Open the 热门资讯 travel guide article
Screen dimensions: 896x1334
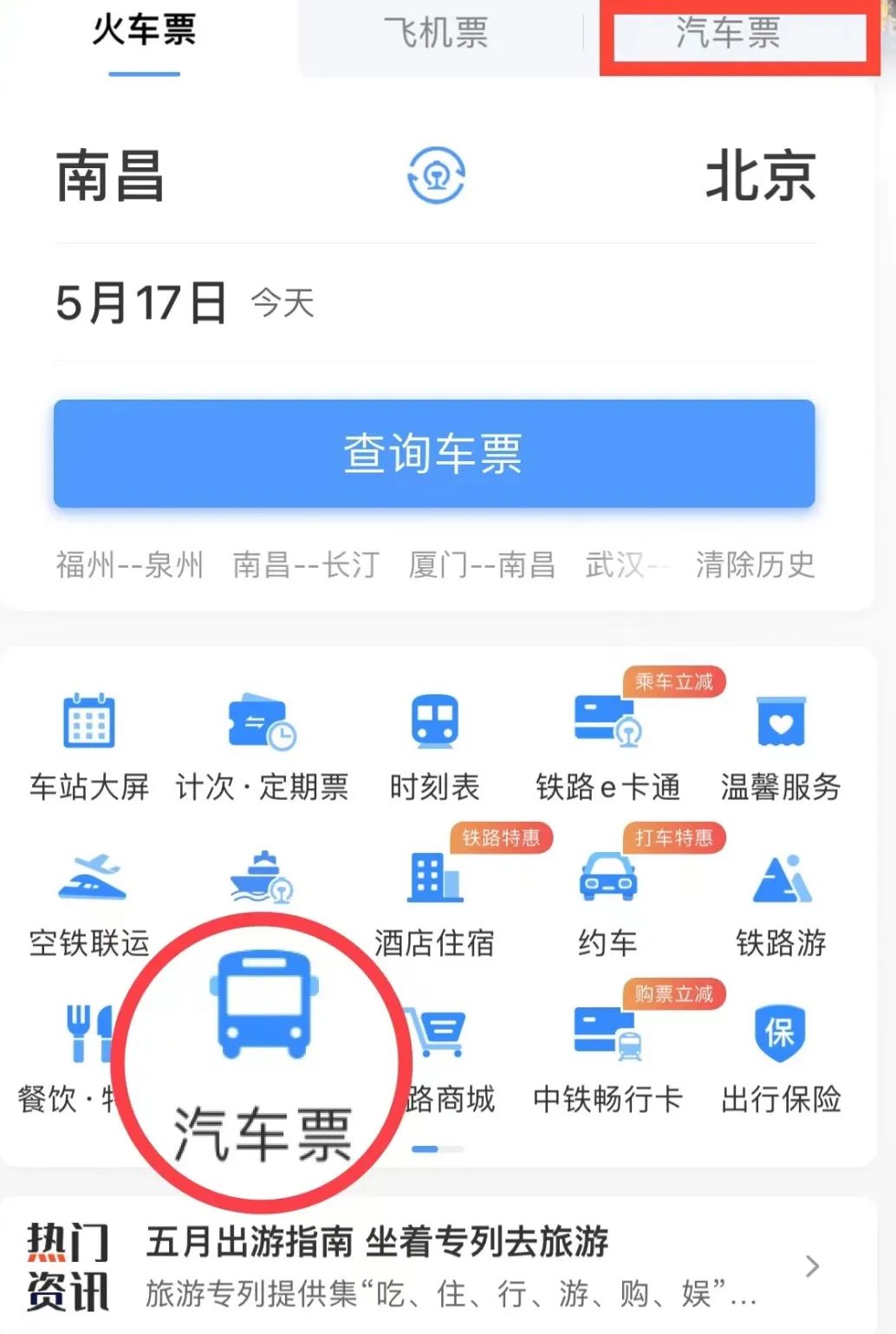coord(451,1266)
